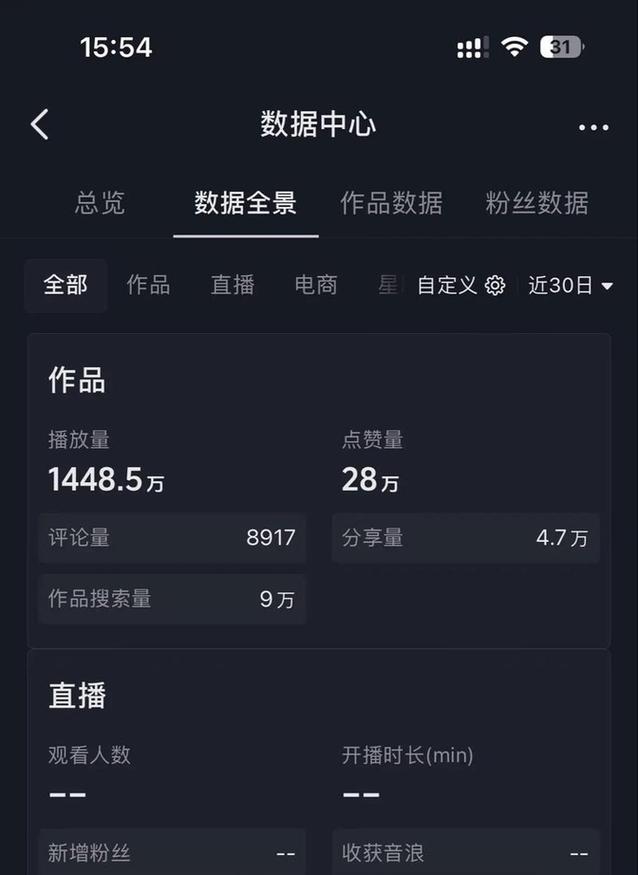
Task: Switch to the 总览 tab
Action: point(100,203)
